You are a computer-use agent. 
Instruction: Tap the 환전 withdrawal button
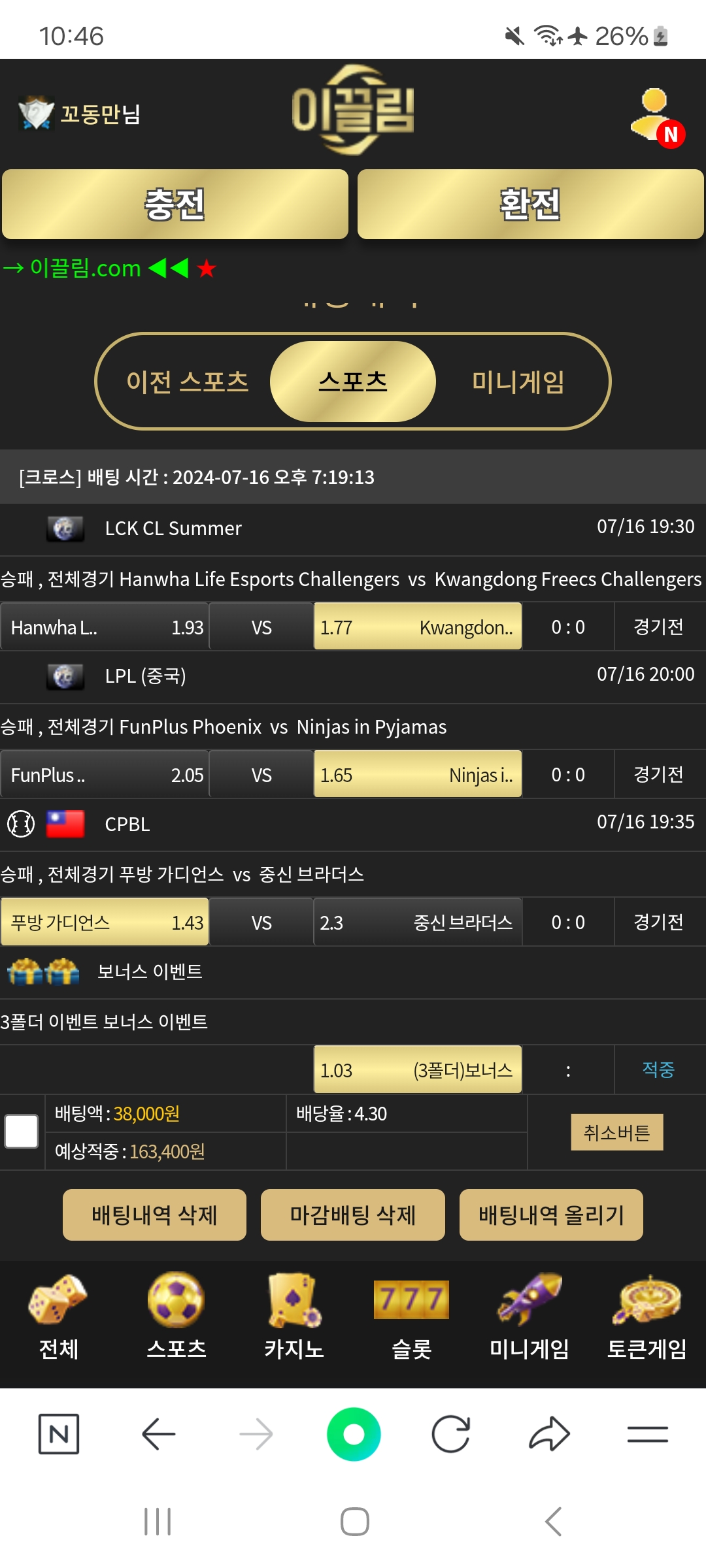pos(530,204)
